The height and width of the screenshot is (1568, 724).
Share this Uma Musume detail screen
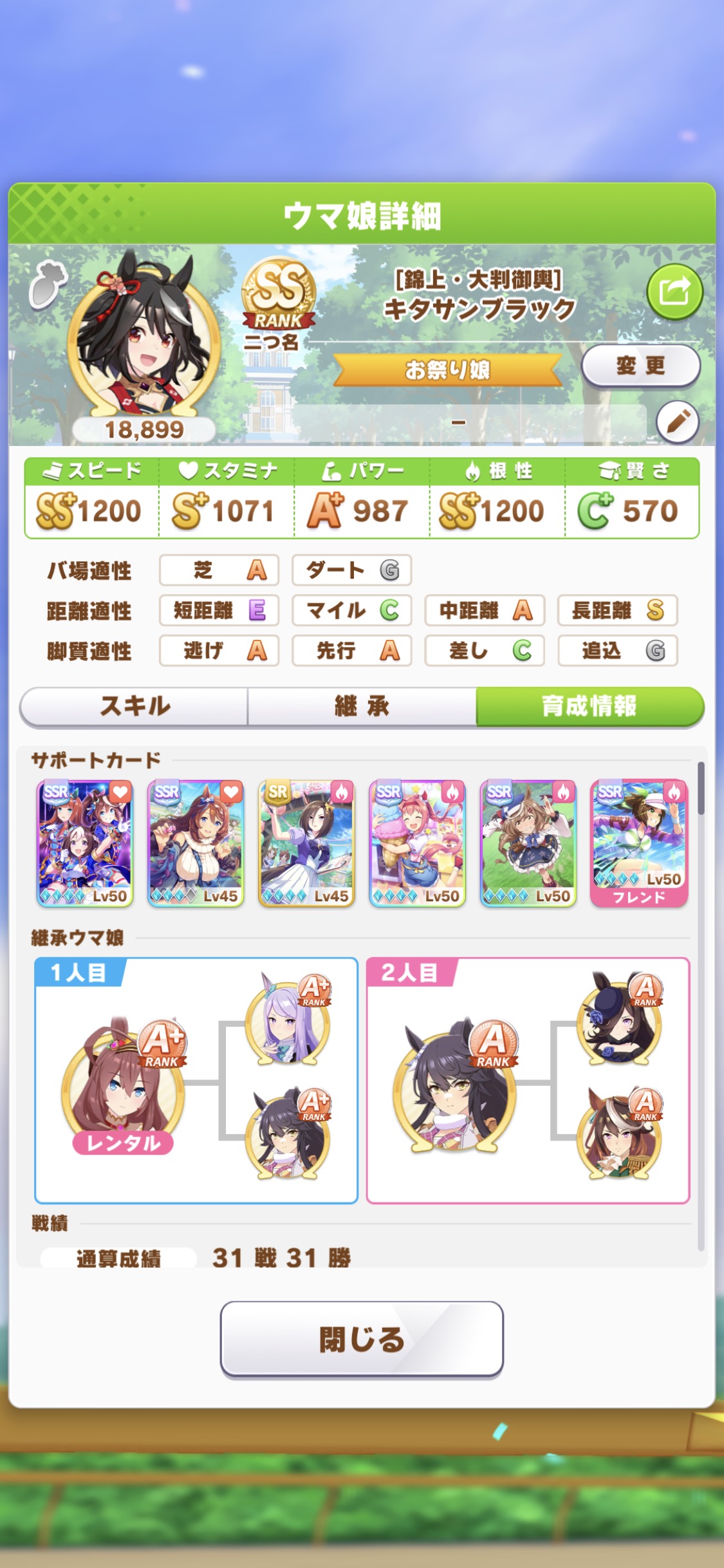tap(674, 292)
